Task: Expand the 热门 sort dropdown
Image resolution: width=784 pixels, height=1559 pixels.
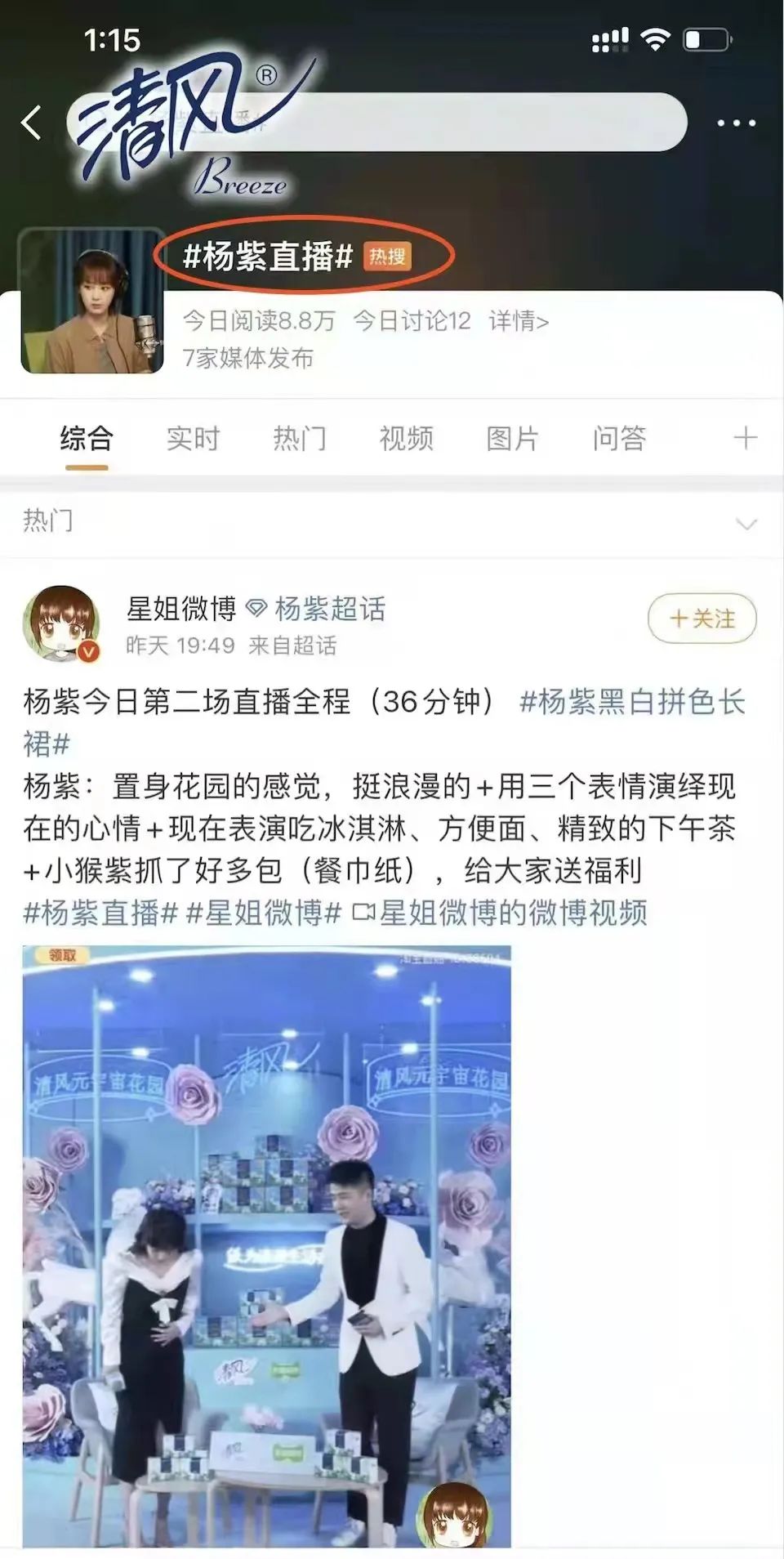Action: coord(746,523)
